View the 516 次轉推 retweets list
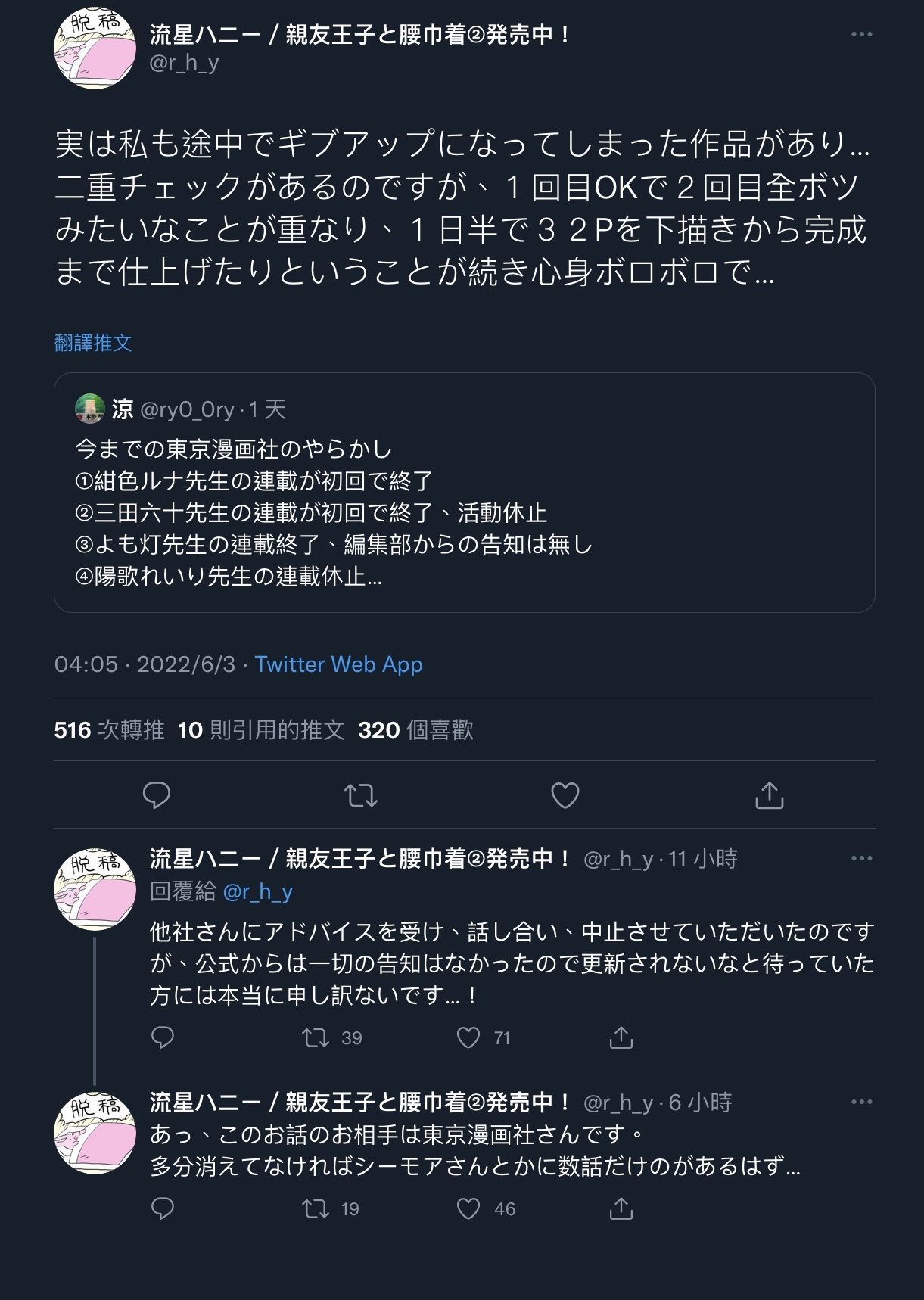Viewport: 924px width, 1300px height. pos(109,730)
